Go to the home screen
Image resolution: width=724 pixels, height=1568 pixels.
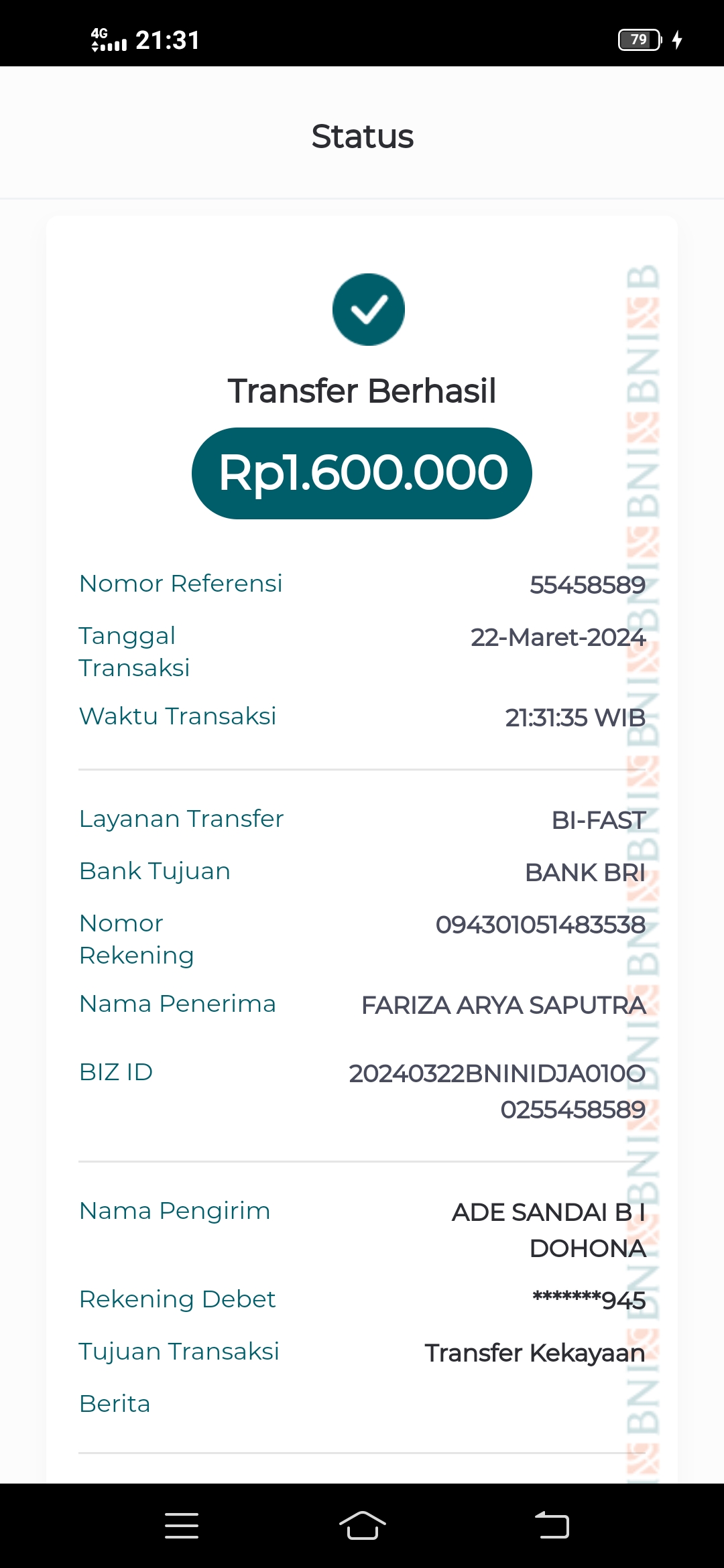pyautogui.click(x=363, y=1526)
